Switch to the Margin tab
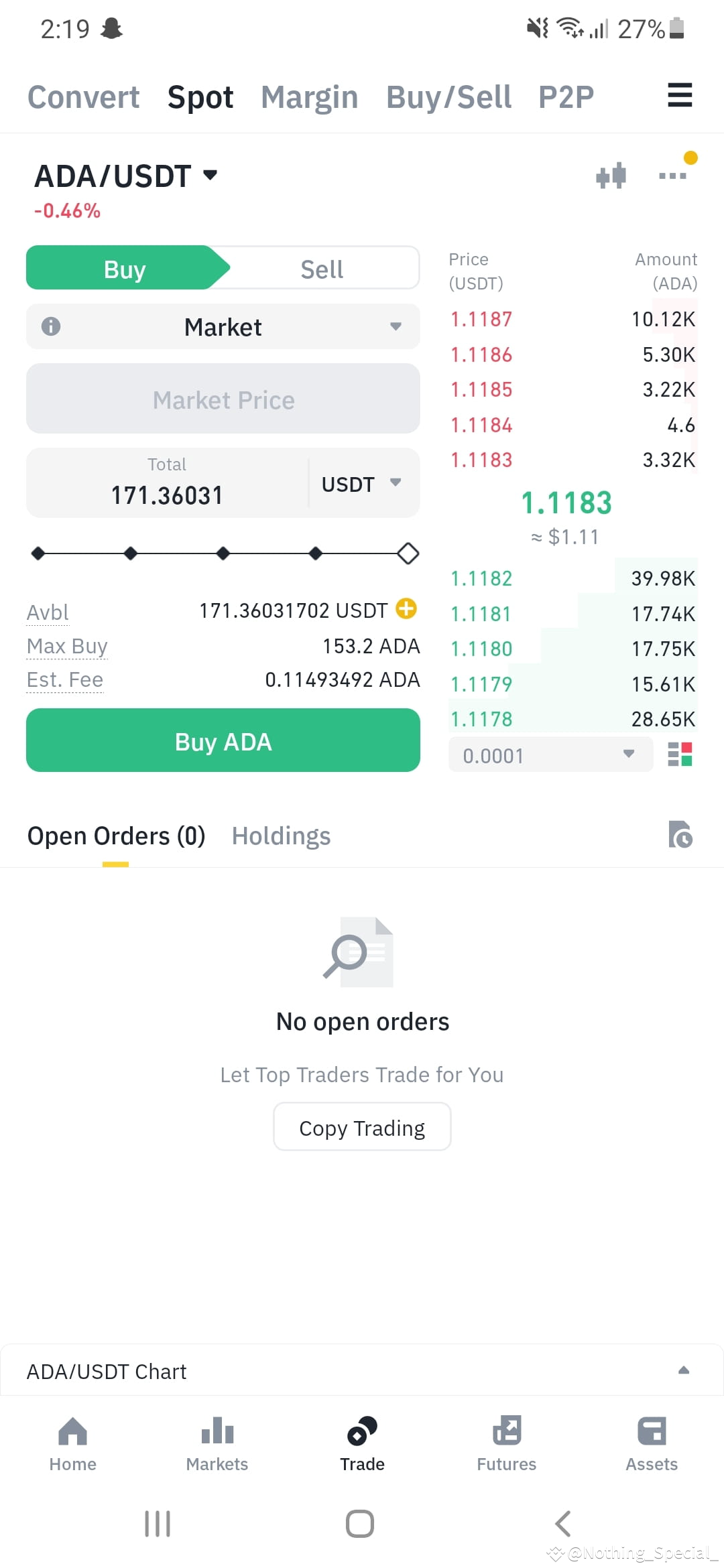The image size is (724, 1568). 310,97
